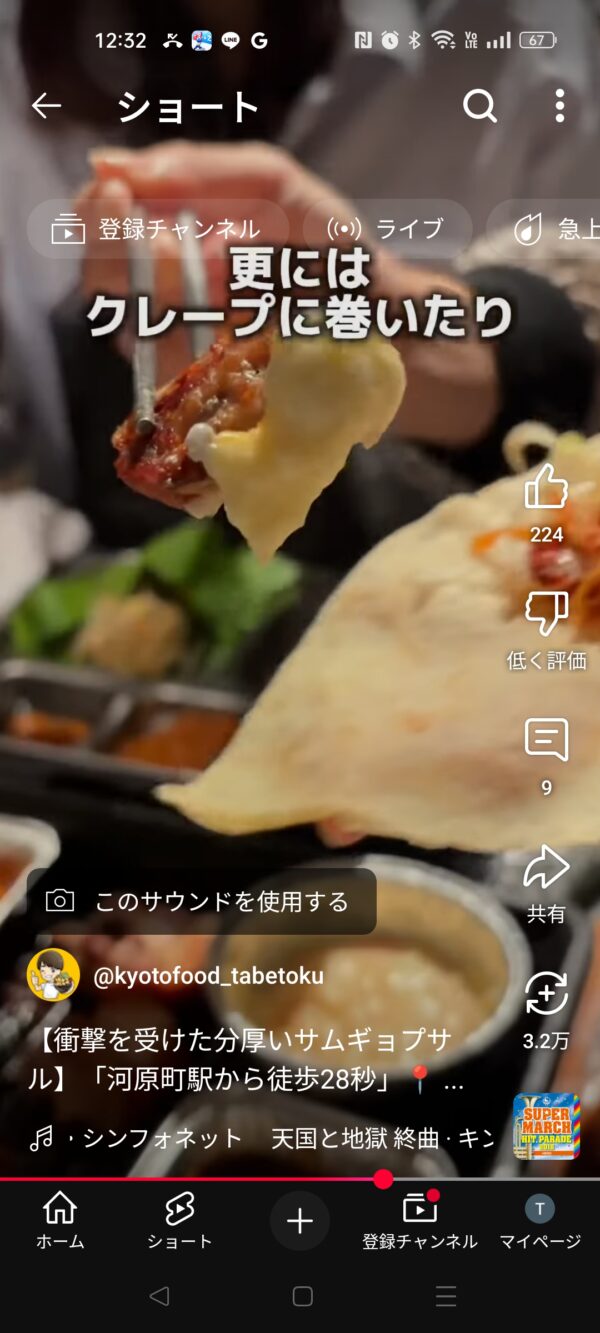Create a new video with plus button

coord(300,1221)
